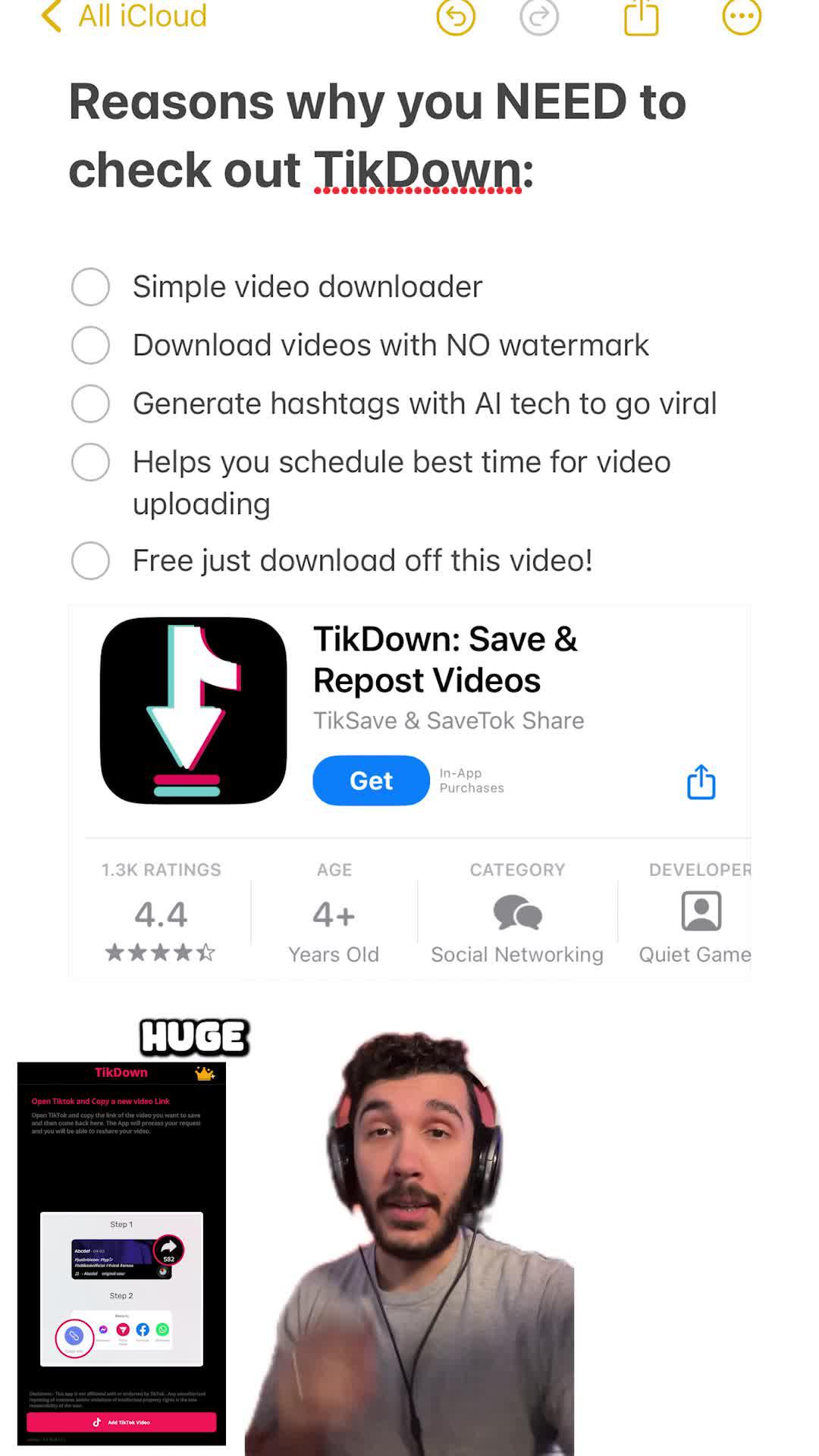The height and width of the screenshot is (1456, 819).
Task: Tap the Undo icon in the Notes toolbar
Action: pyautogui.click(x=456, y=17)
